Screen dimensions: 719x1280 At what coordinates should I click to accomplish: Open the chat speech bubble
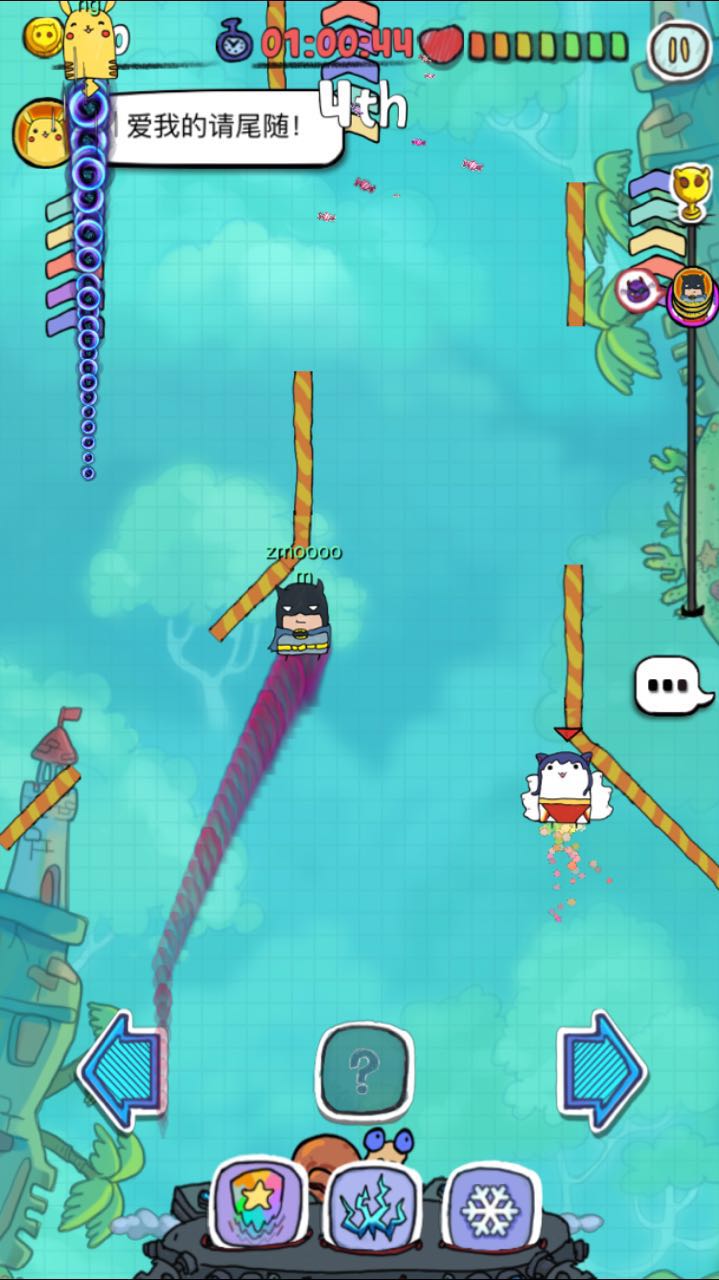tap(672, 686)
